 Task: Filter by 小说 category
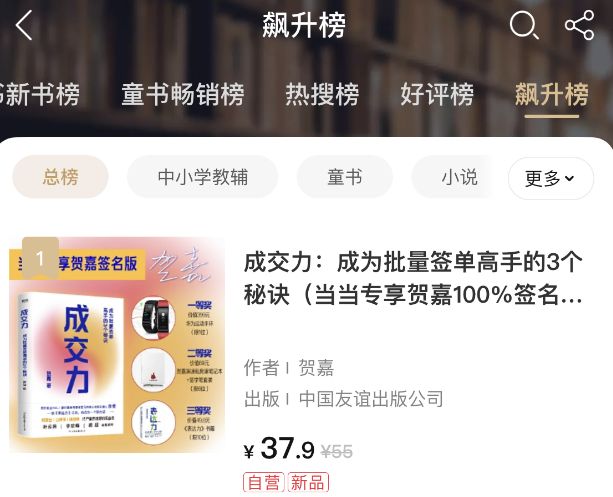coord(459,178)
